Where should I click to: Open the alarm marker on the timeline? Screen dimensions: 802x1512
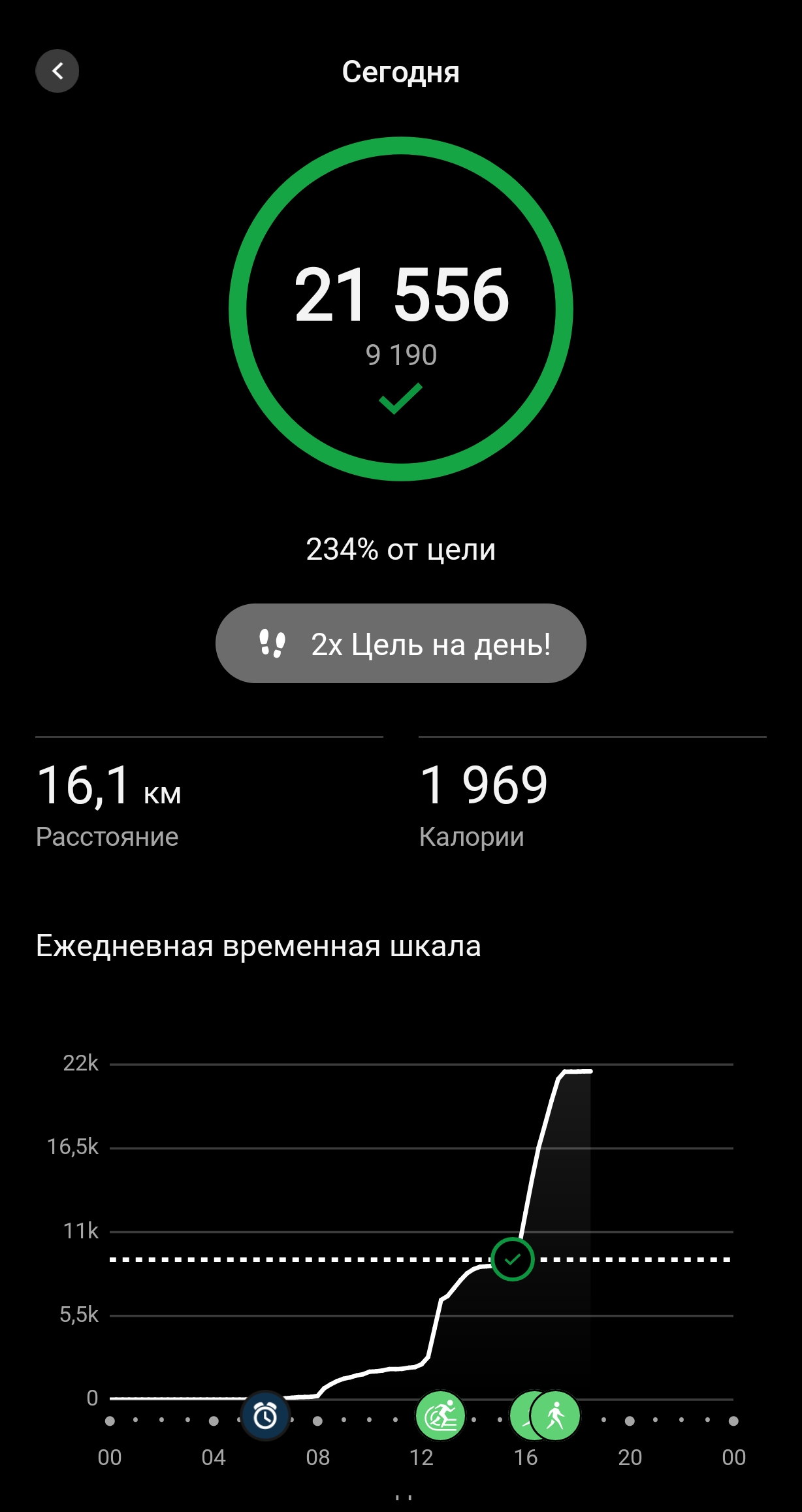[x=265, y=1416]
